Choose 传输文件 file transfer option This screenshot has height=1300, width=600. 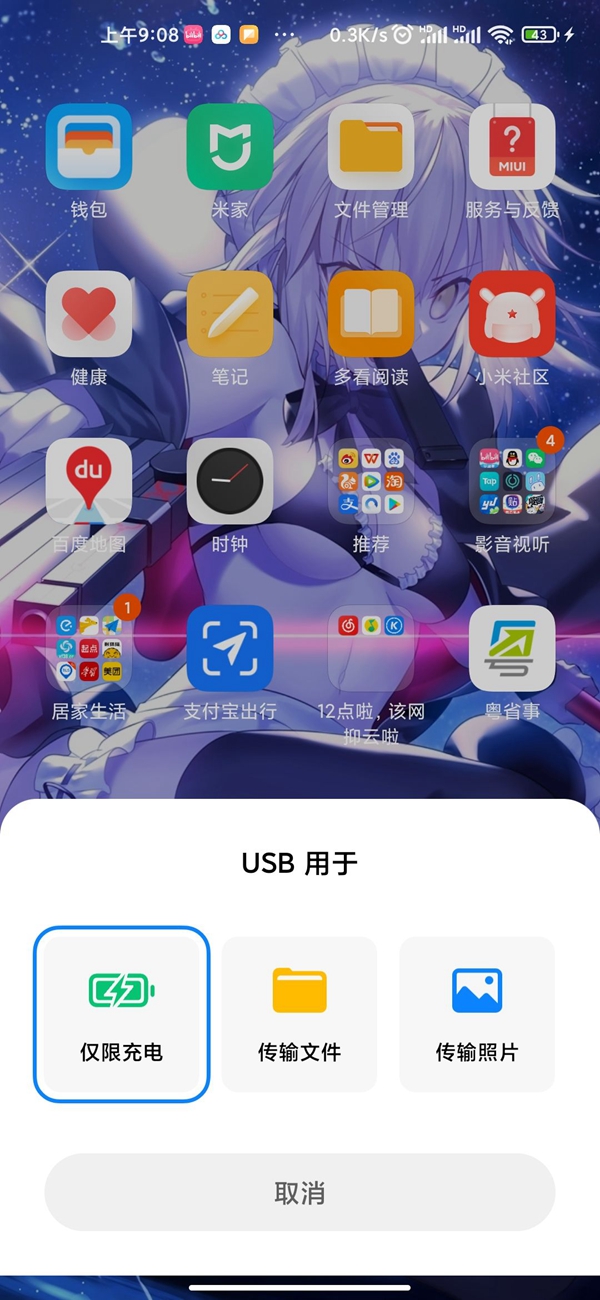(299, 1013)
